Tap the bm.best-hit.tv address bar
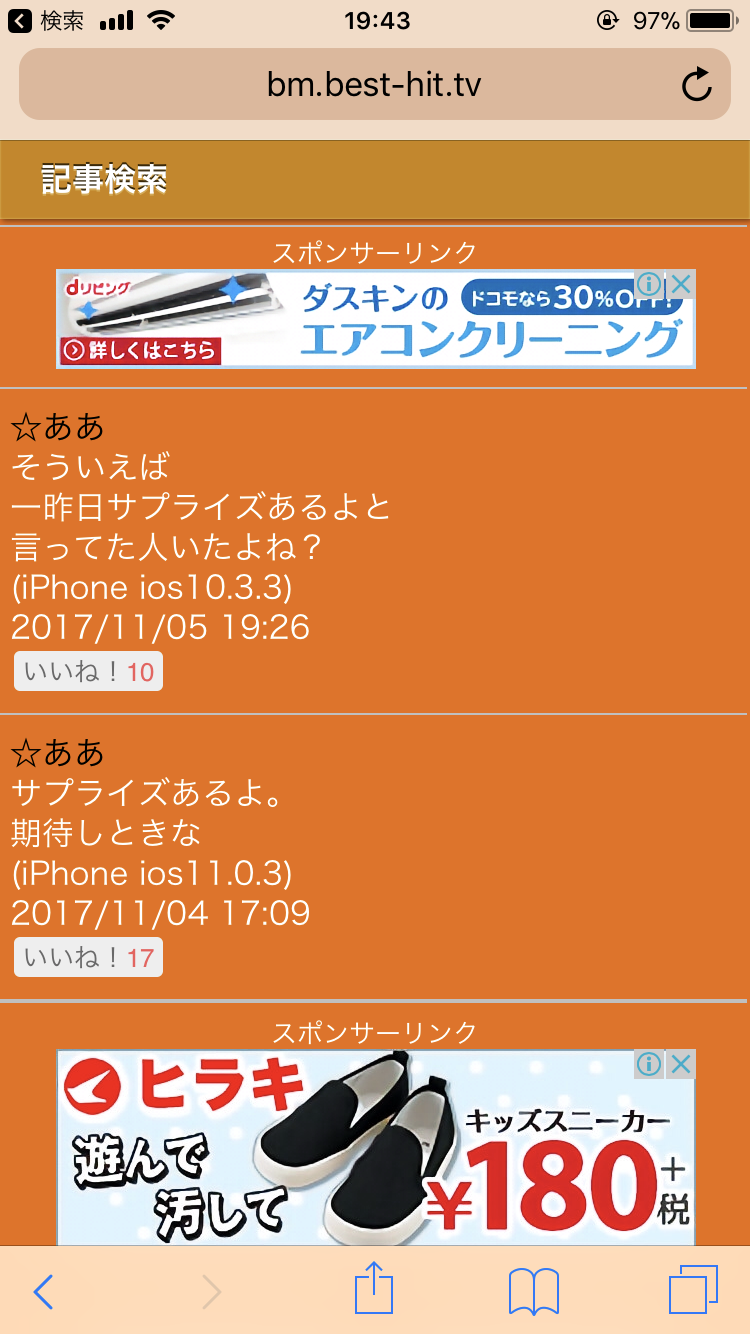The height and width of the screenshot is (1334, 750). pyautogui.click(x=374, y=85)
